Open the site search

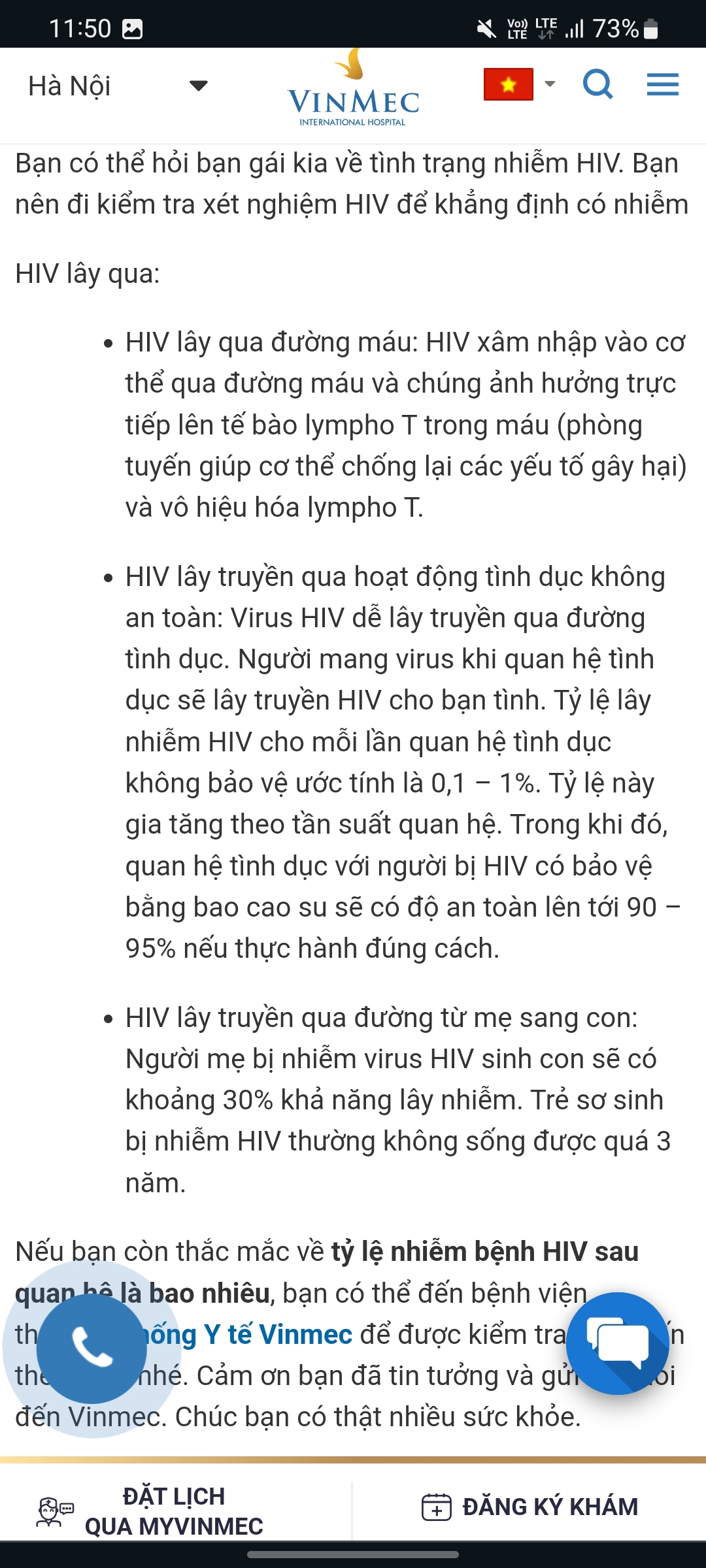pos(597,84)
